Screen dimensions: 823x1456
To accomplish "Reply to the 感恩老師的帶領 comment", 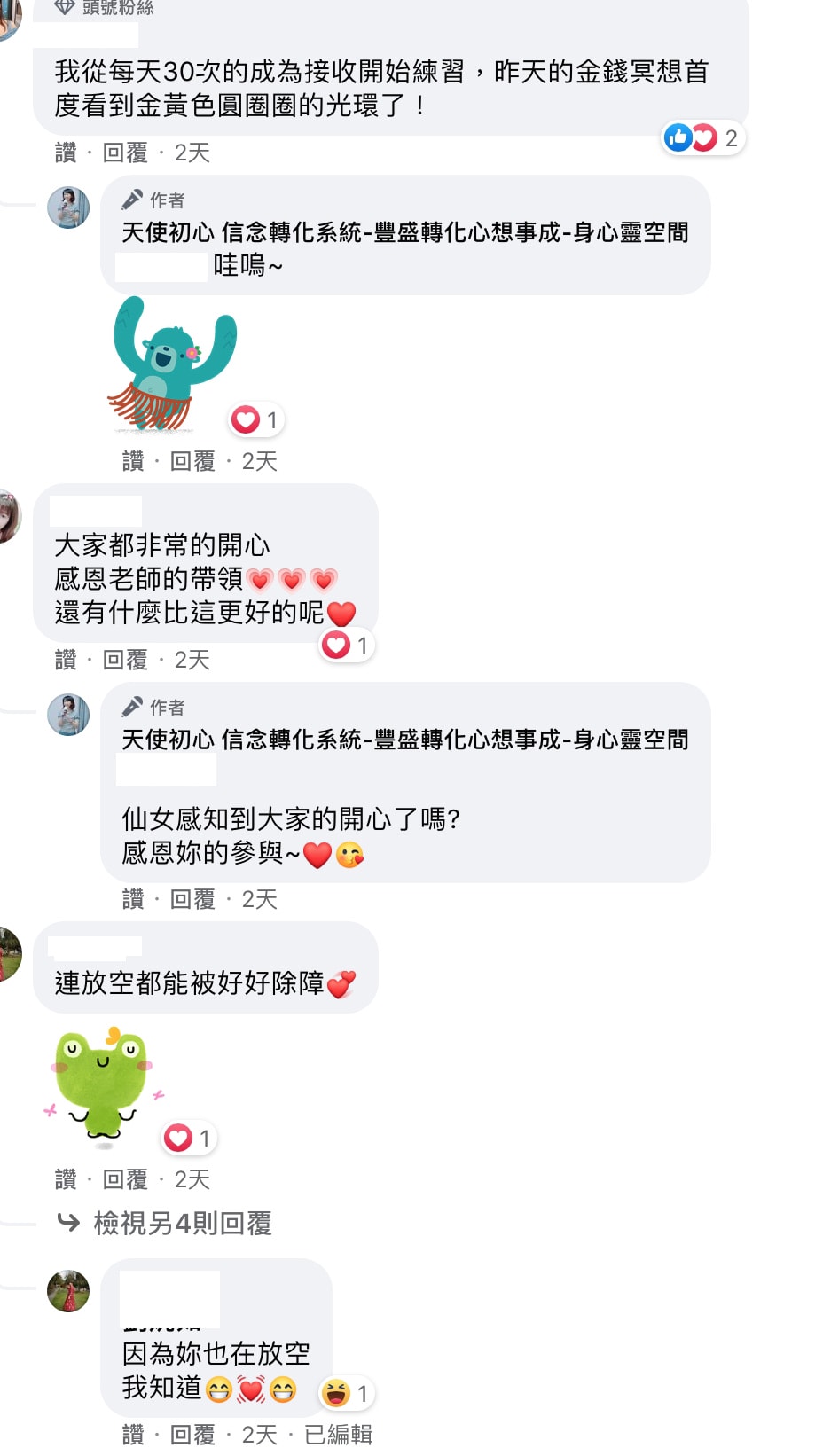I will pyautogui.click(x=125, y=661).
